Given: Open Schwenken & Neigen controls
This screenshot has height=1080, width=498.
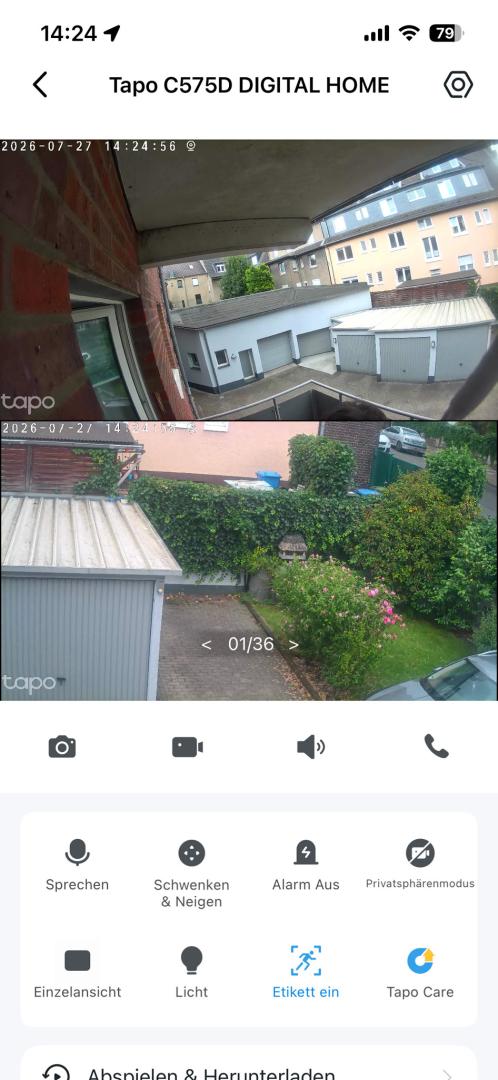Looking at the screenshot, I should [191, 873].
